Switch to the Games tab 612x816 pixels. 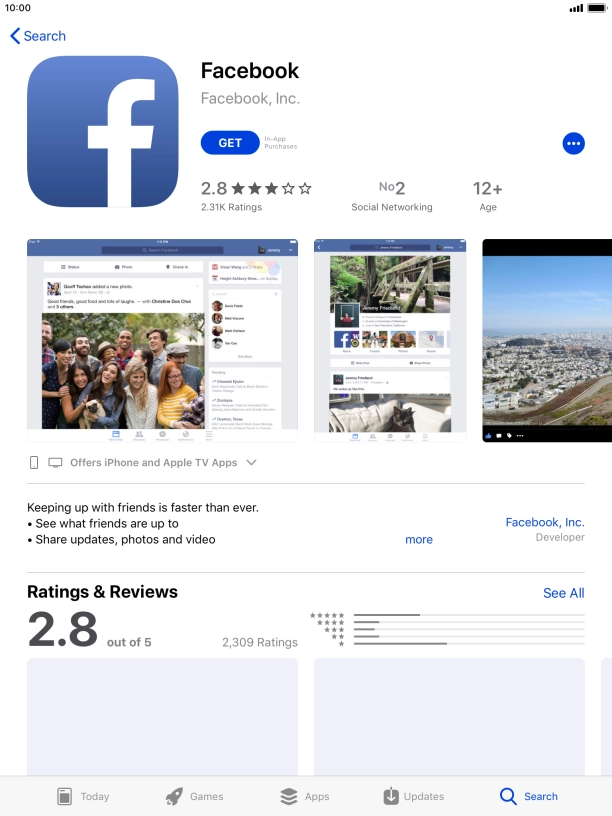[194, 796]
